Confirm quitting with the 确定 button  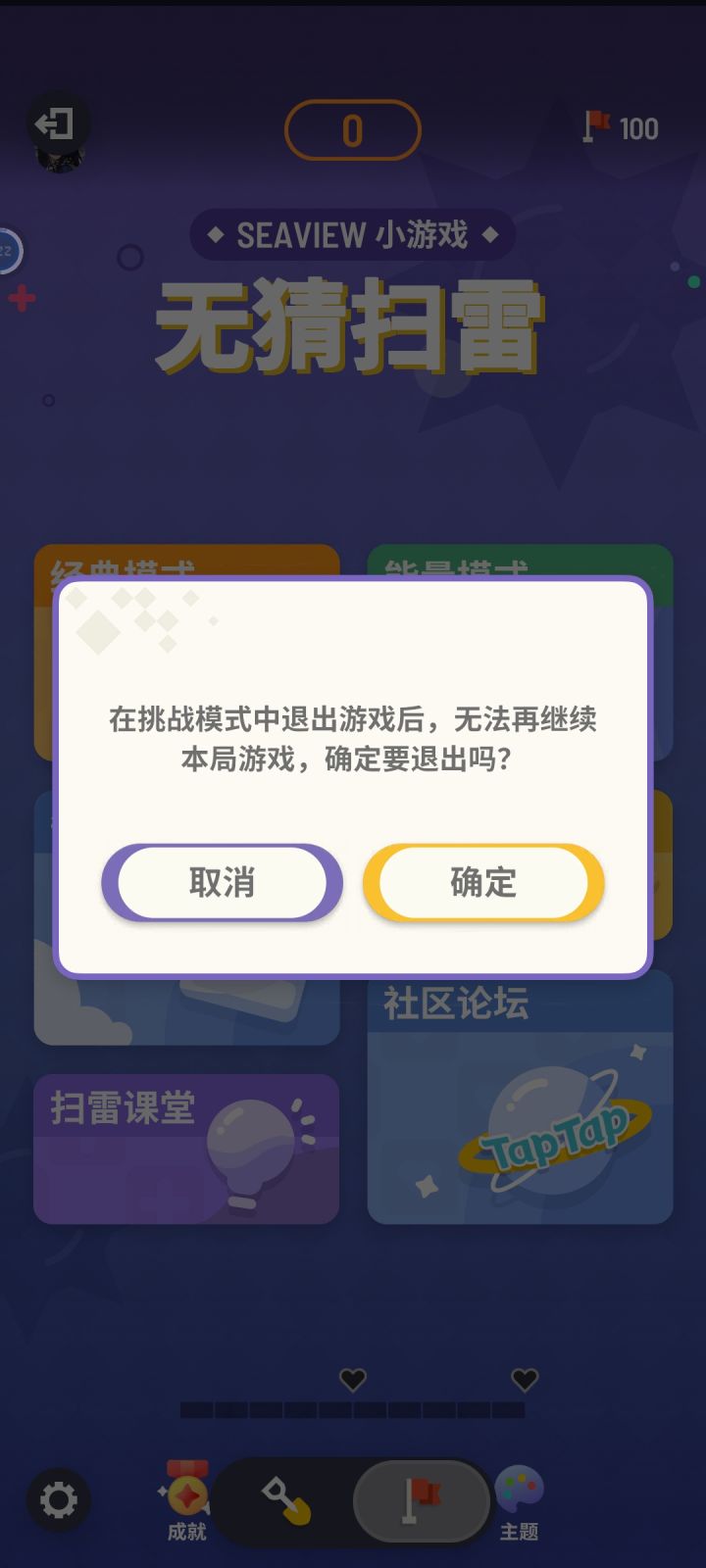(x=480, y=882)
